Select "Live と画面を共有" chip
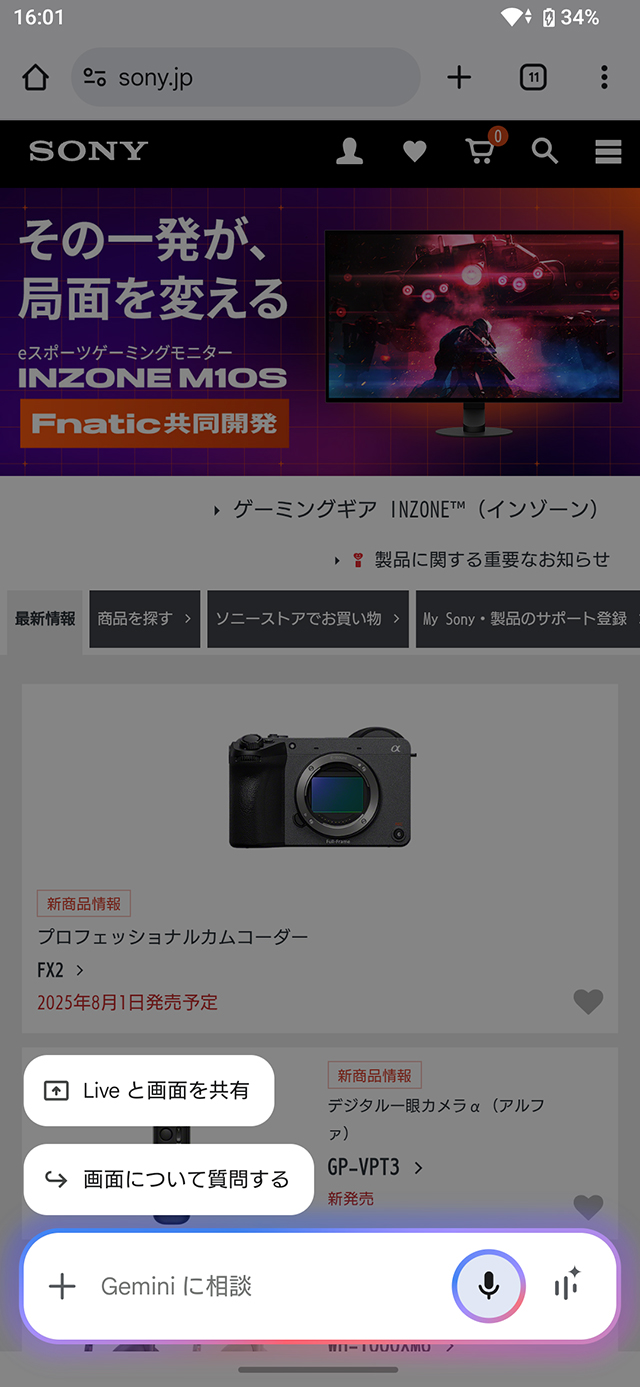This screenshot has width=640, height=1387. (148, 1090)
